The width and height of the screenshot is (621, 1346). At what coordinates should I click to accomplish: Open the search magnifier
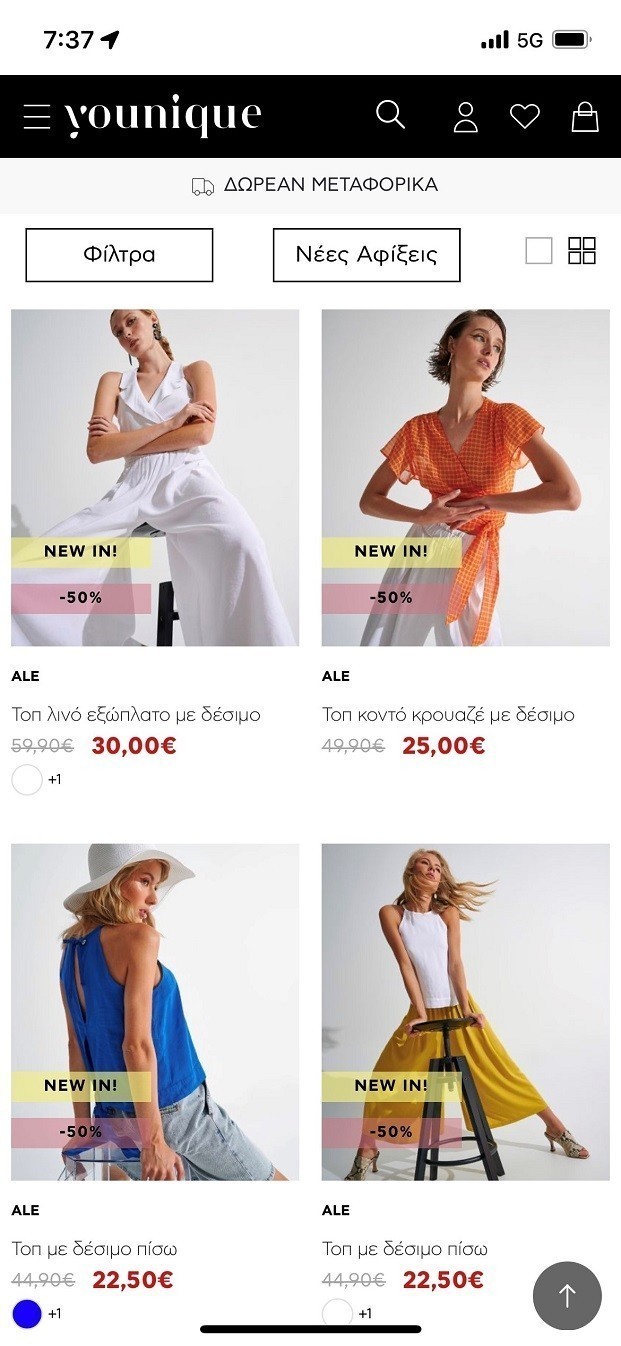point(390,115)
